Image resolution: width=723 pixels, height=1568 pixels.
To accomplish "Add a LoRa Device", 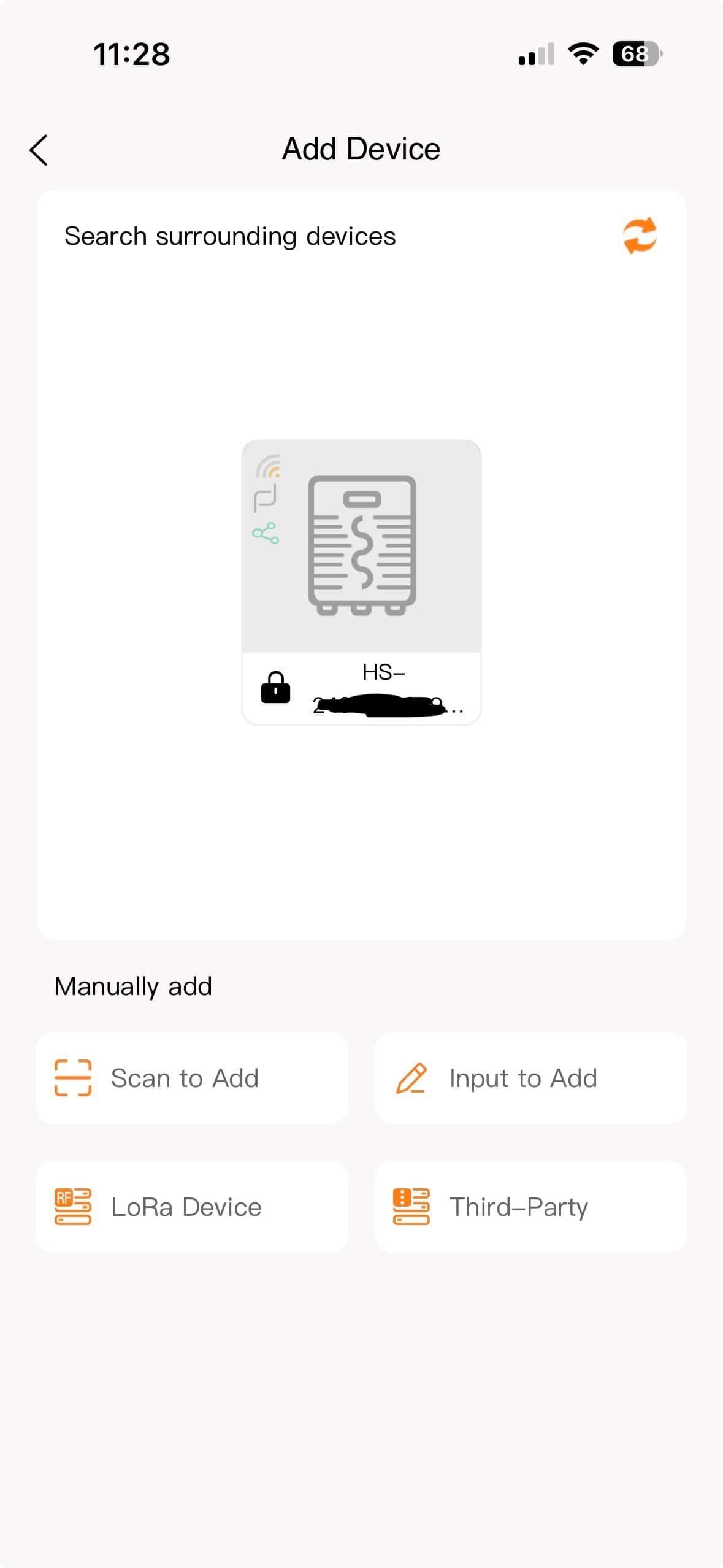I will (192, 1207).
